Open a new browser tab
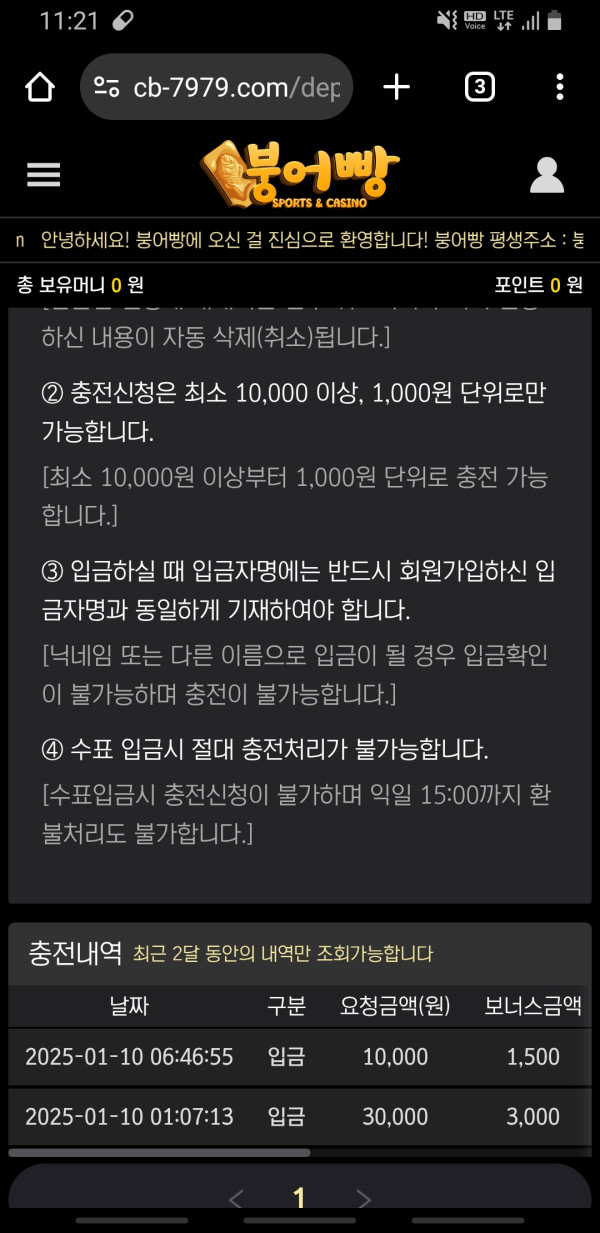This screenshot has height=1233, width=600. click(x=397, y=88)
